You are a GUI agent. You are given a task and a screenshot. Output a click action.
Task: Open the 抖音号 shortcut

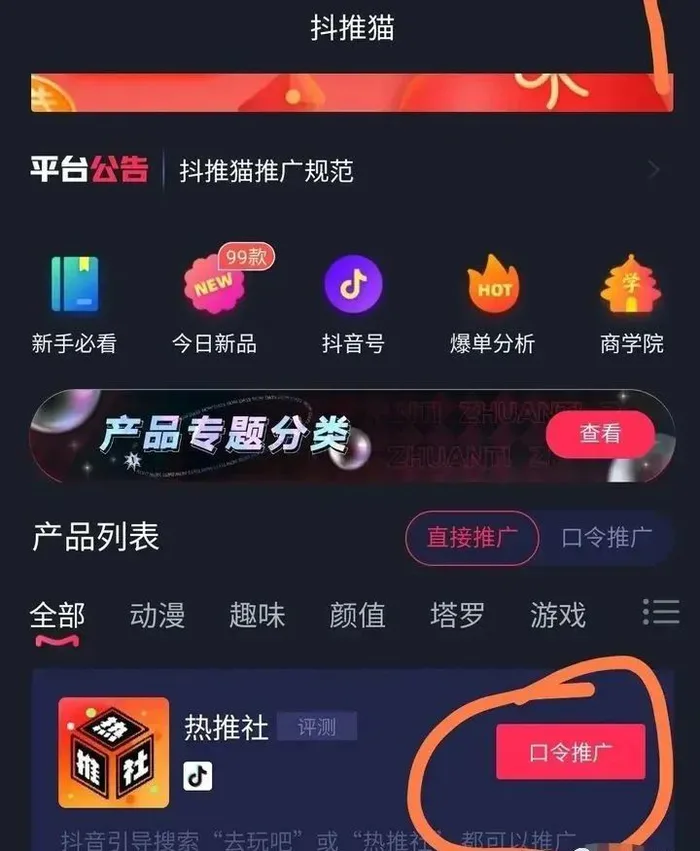pos(353,302)
